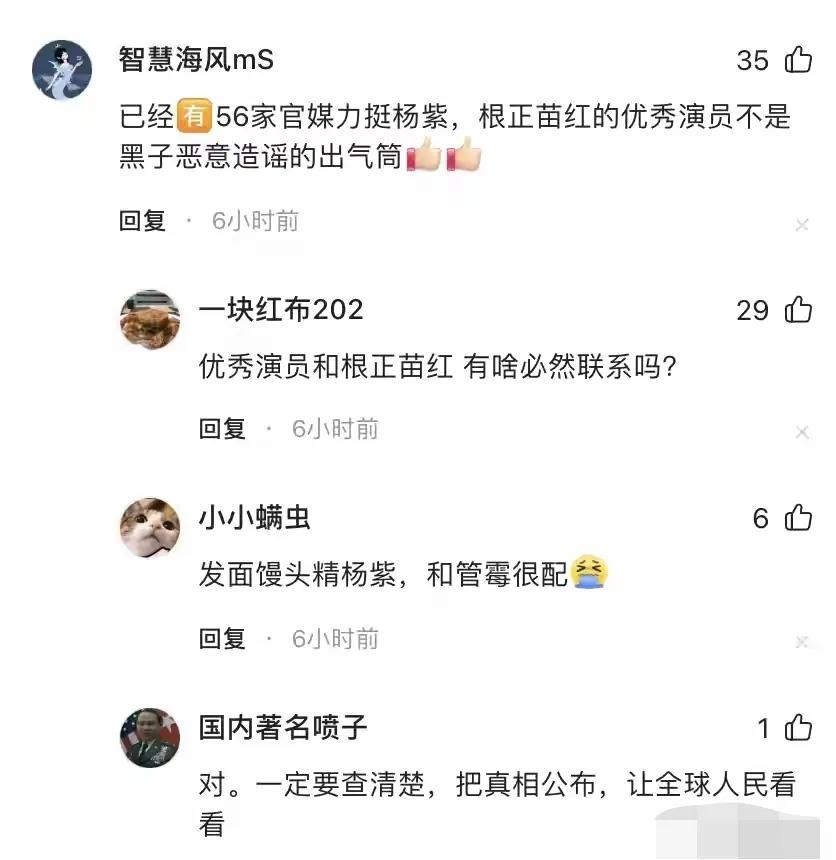Dismiss 一块红布202's comment with the X

click(x=801, y=433)
